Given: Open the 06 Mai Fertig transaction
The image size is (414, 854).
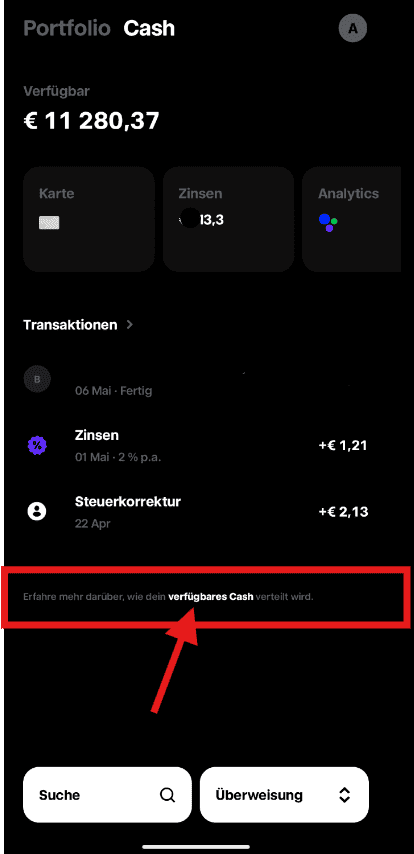Looking at the screenshot, I should coord(196,380).
